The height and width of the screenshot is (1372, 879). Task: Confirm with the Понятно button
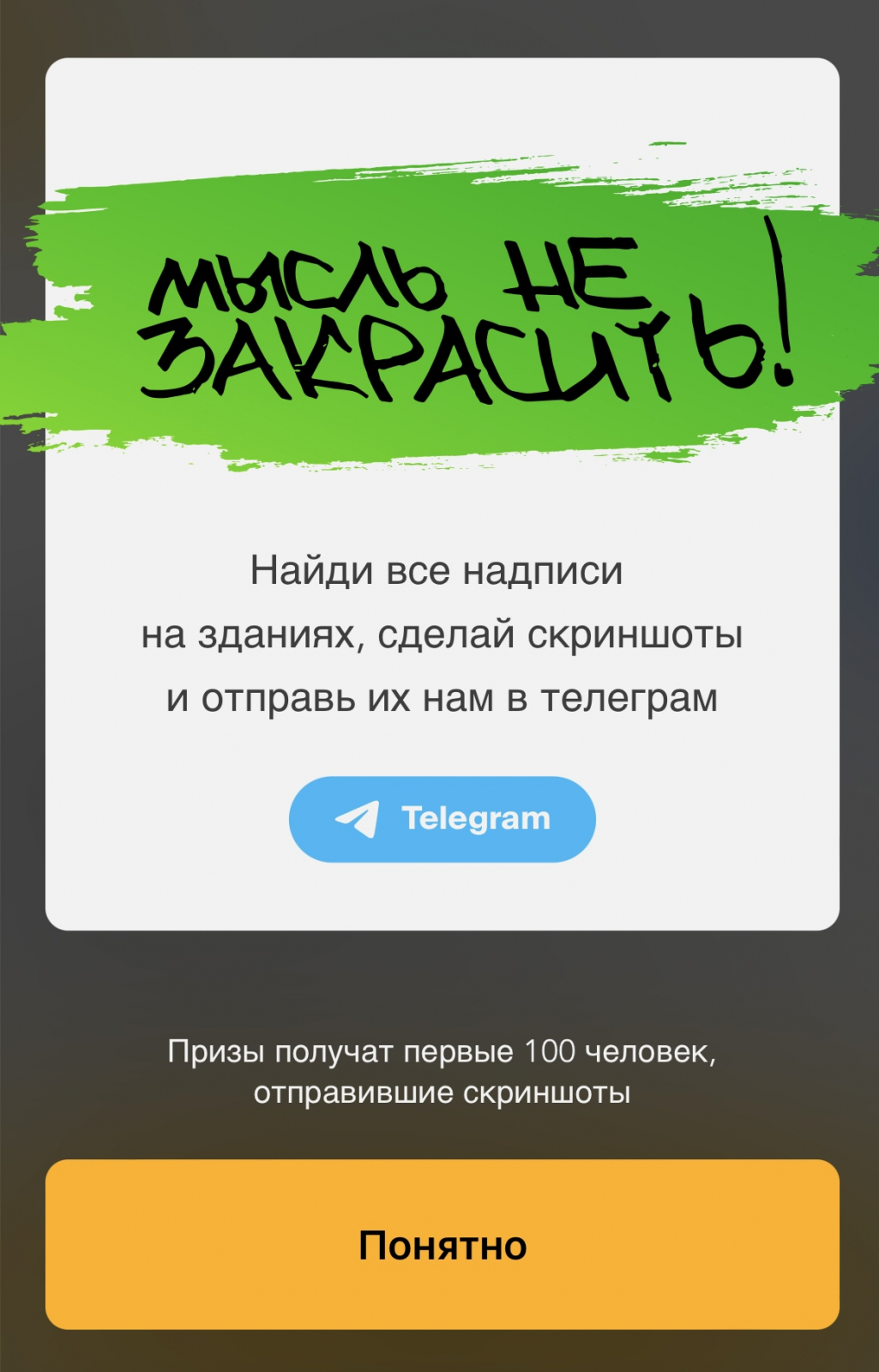click(x=442, y=1244)
